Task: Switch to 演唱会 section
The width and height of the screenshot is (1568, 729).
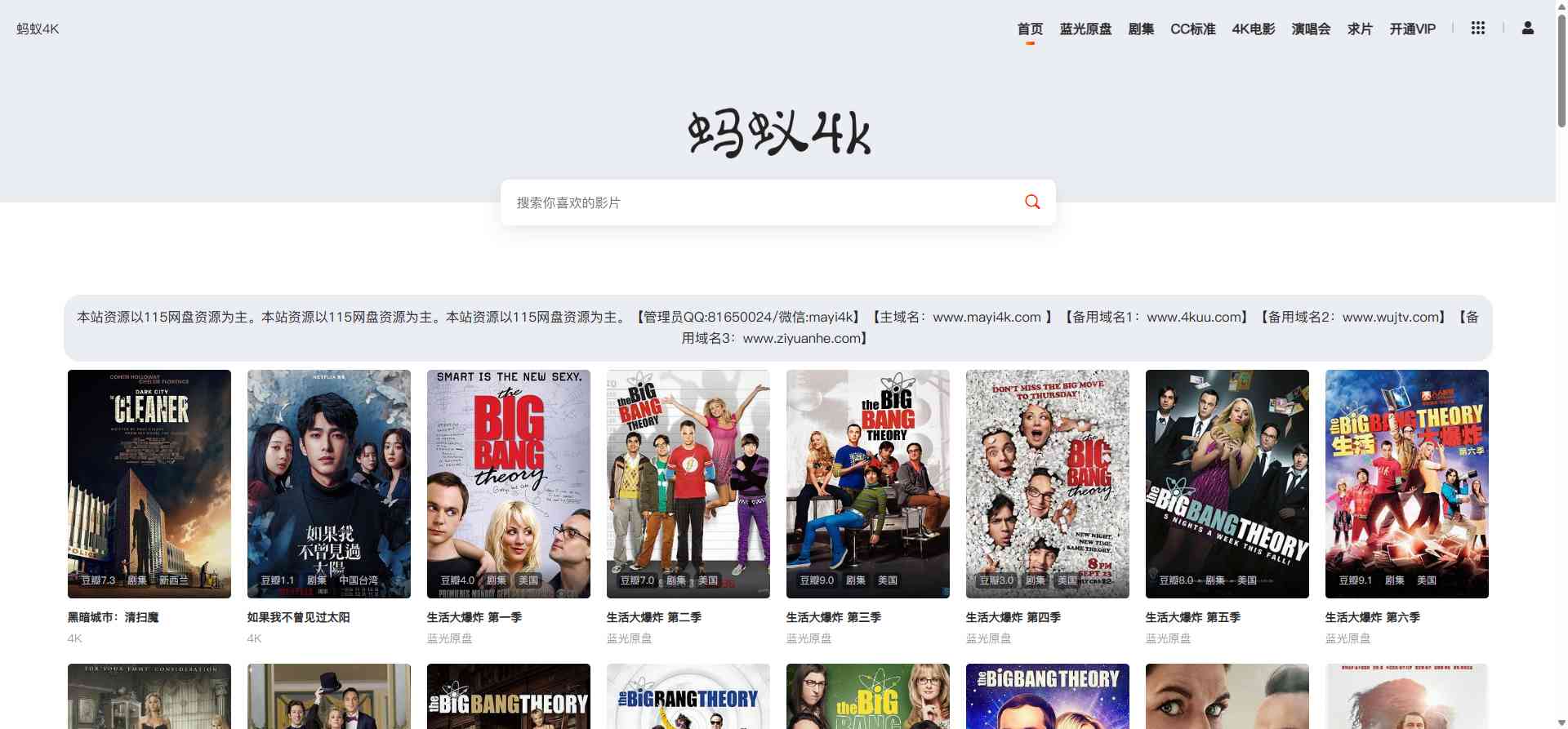Action: tap(1311, 29)
